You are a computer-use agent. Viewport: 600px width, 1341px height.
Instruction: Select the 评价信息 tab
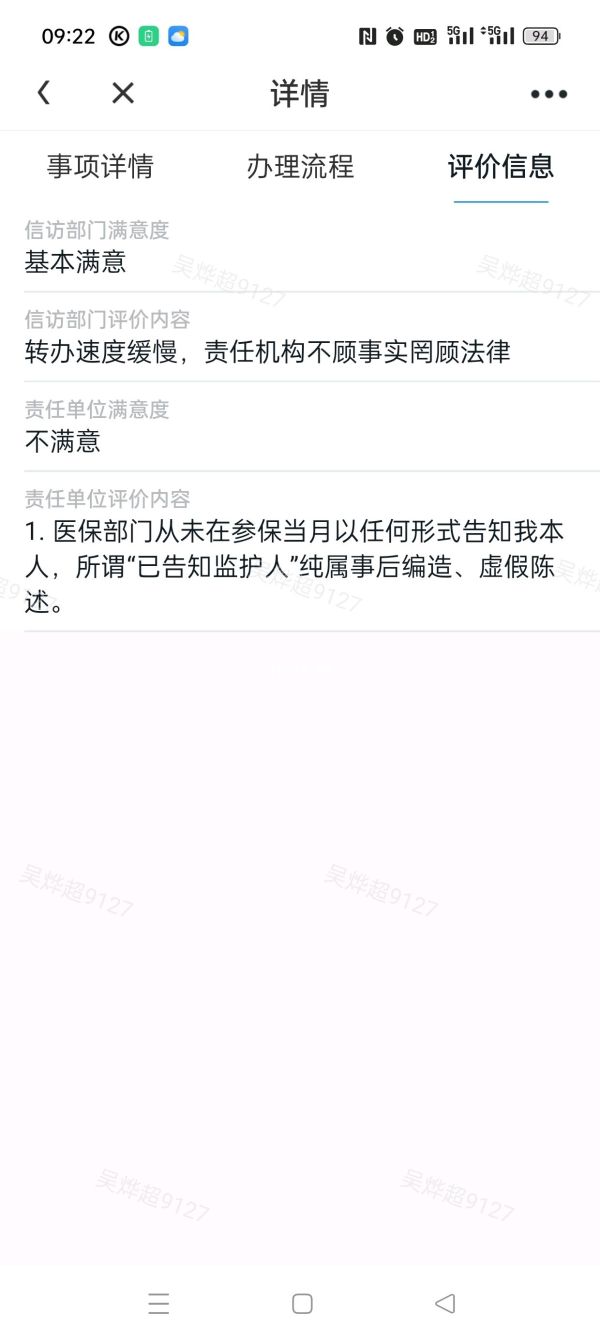pyautogui.click(x=500, y=166)
